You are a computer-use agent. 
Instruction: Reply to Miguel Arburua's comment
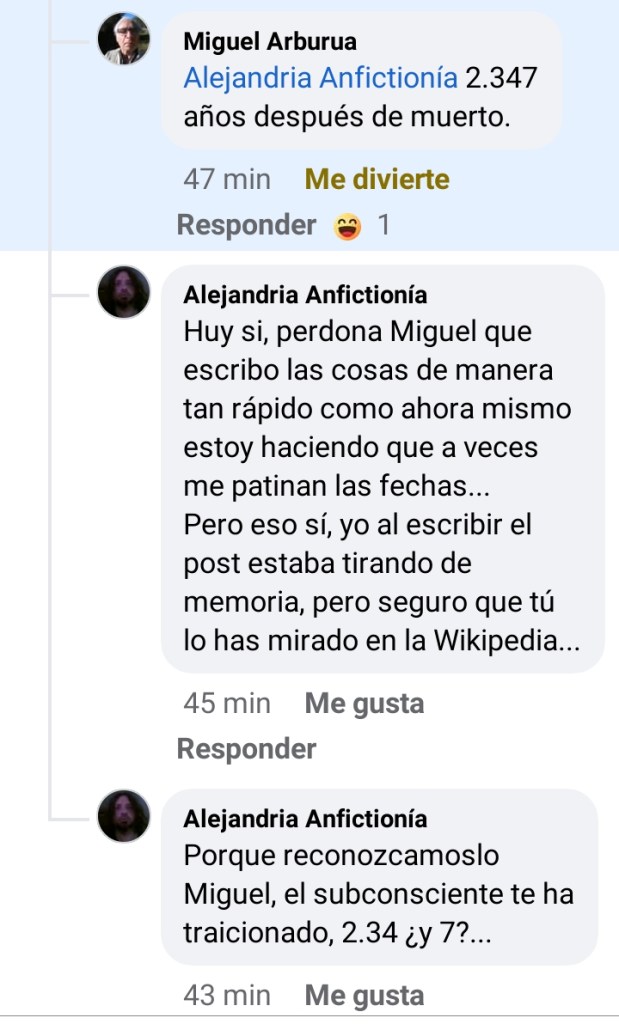pyautogui.click(x=246, y=226)
